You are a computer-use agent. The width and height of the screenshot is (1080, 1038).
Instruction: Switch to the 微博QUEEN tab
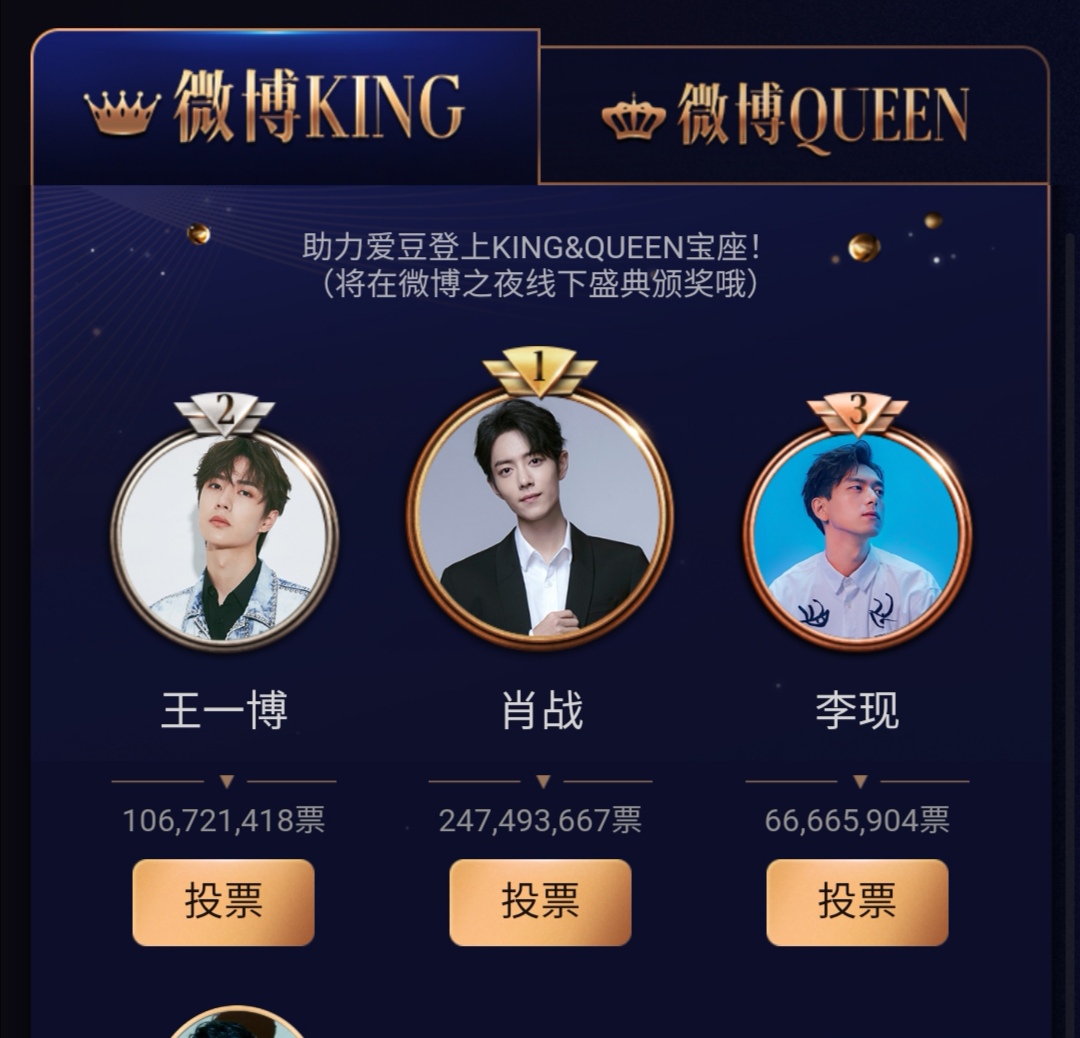(793, 116)
